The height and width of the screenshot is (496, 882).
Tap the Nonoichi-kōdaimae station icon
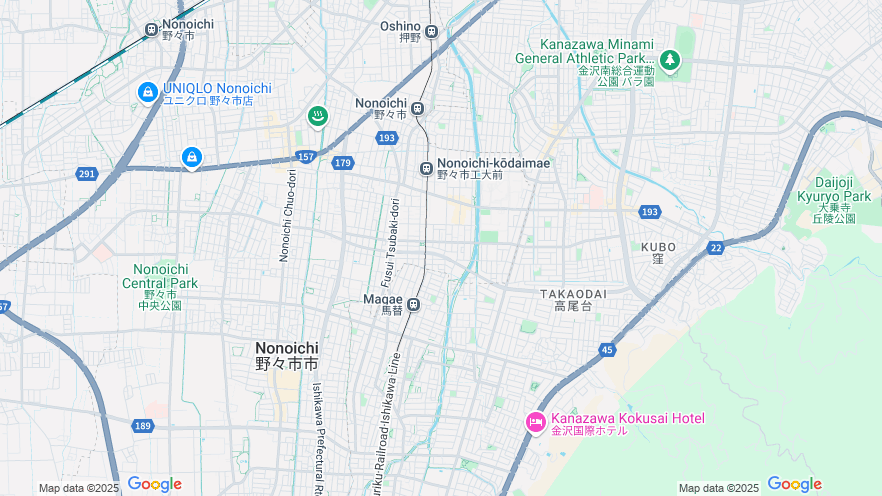(426, 168)
